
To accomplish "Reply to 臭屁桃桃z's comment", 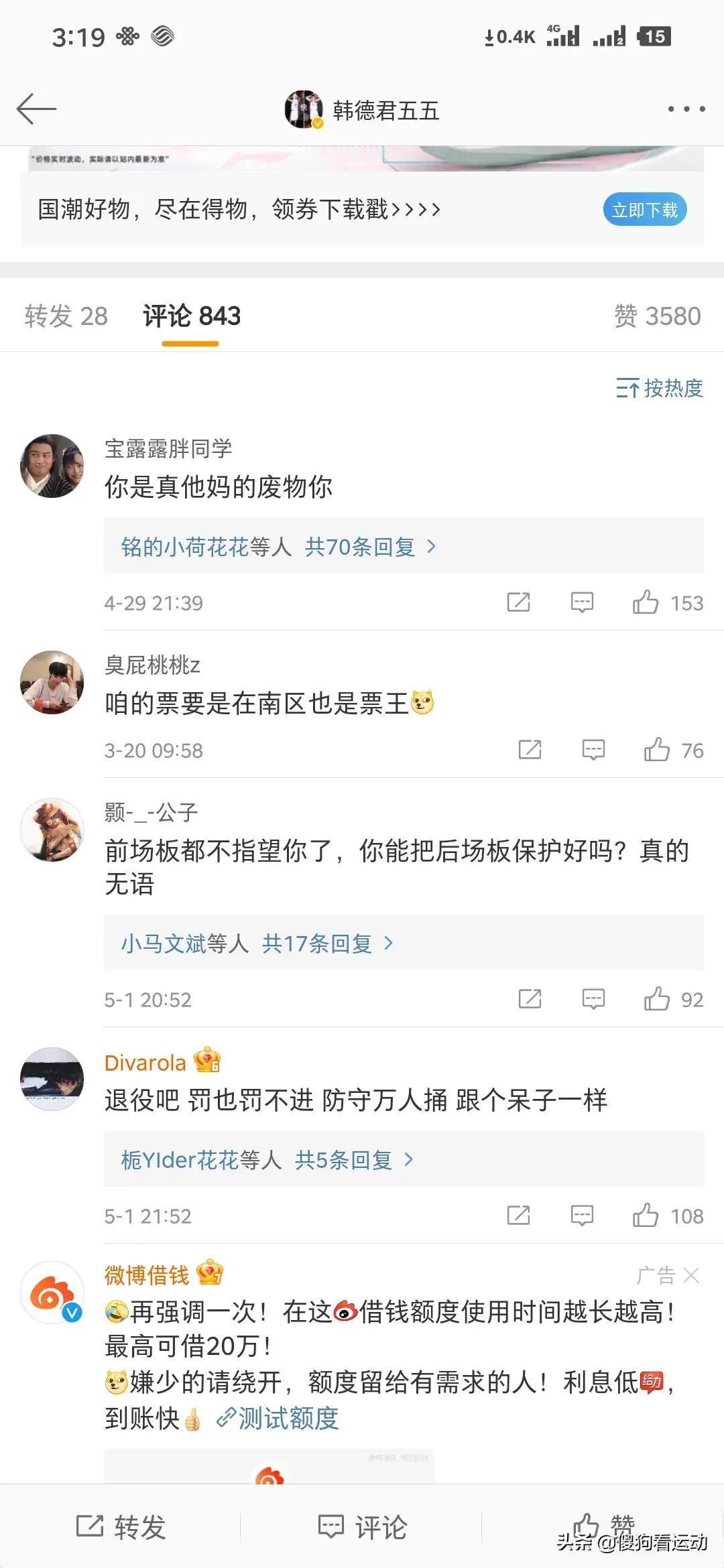I will [593, 750].
